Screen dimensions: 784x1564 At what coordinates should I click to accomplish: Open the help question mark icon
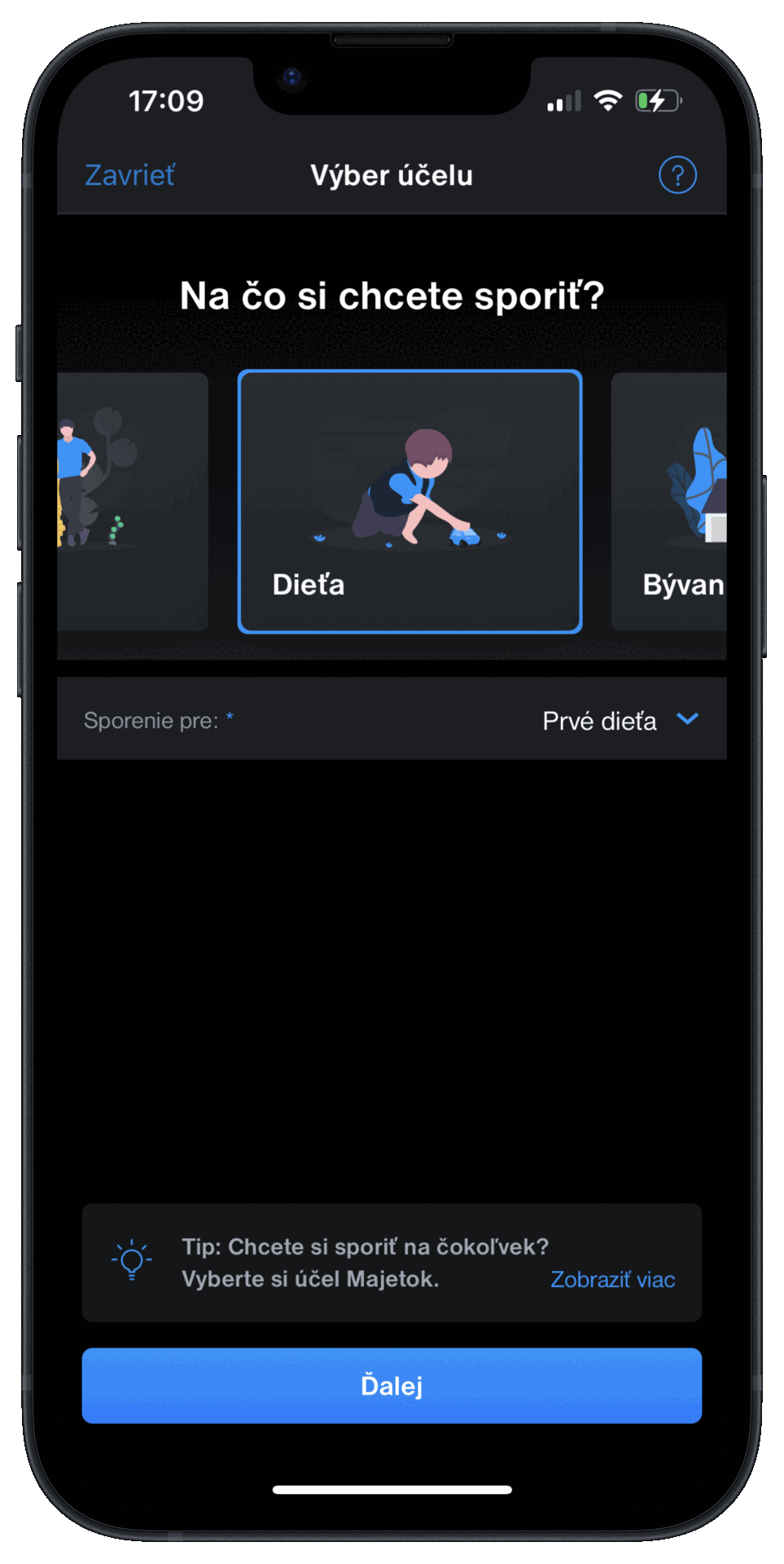pos(677,175)
